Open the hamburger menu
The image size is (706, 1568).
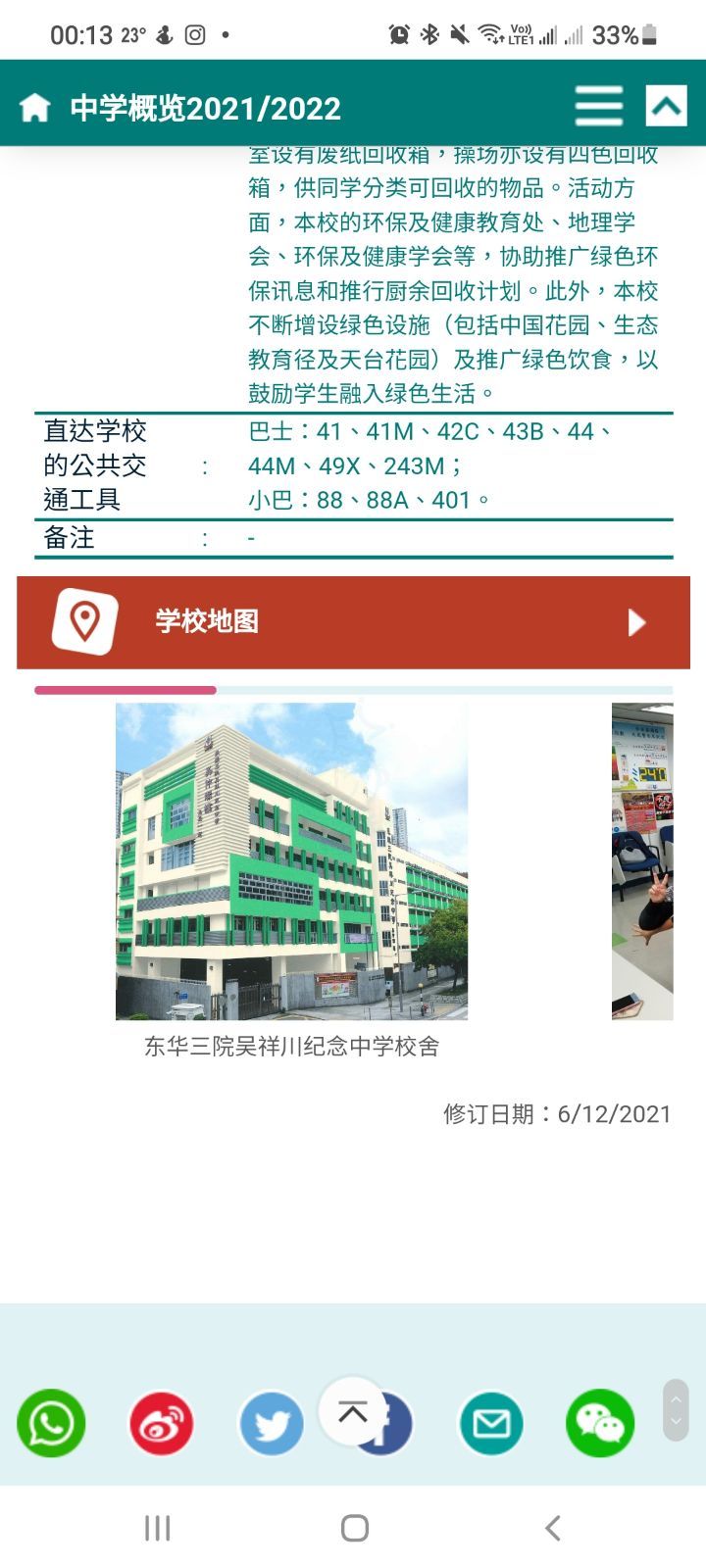pos(598,106)
